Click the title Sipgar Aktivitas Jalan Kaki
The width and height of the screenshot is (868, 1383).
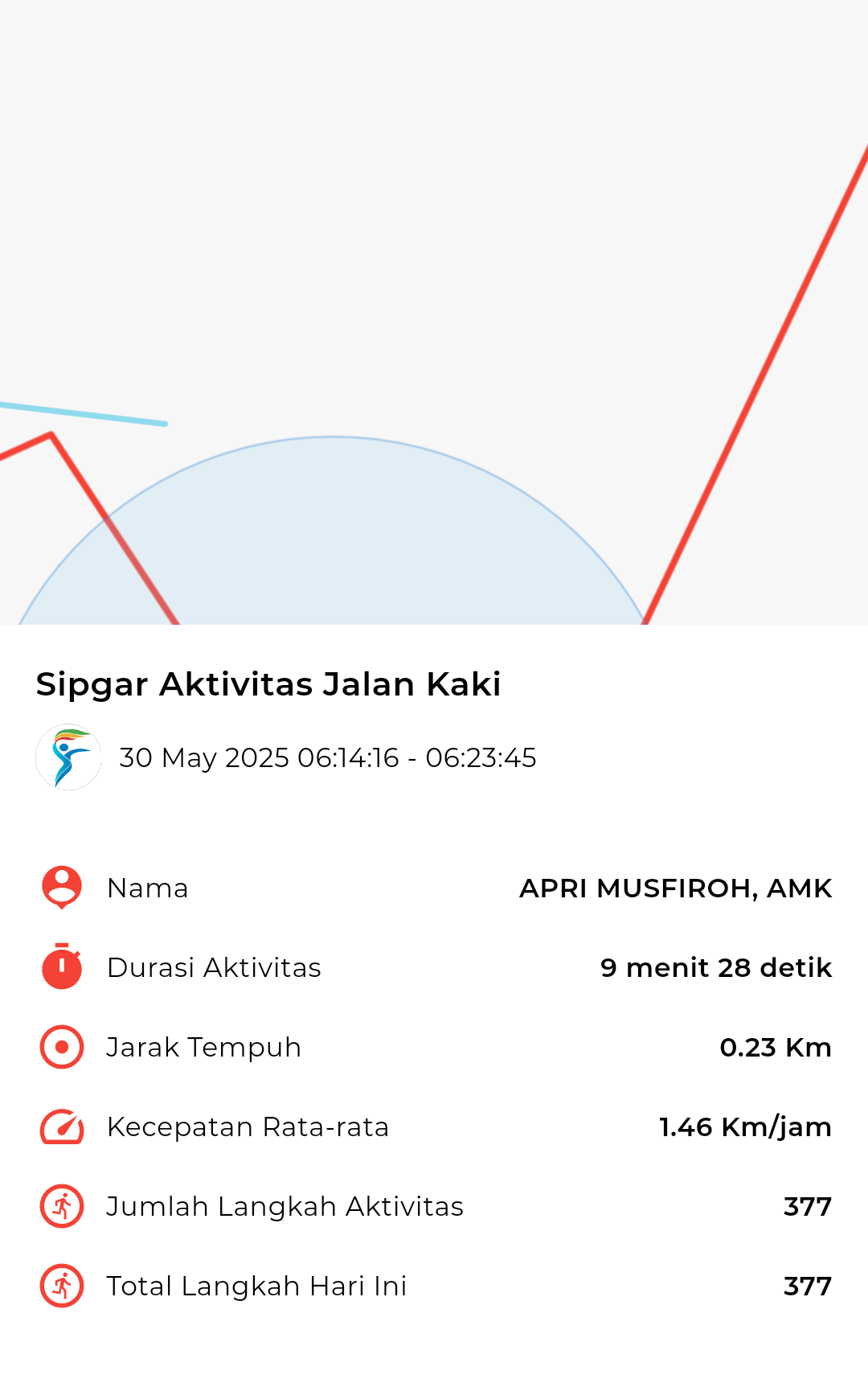pos(268,684)
